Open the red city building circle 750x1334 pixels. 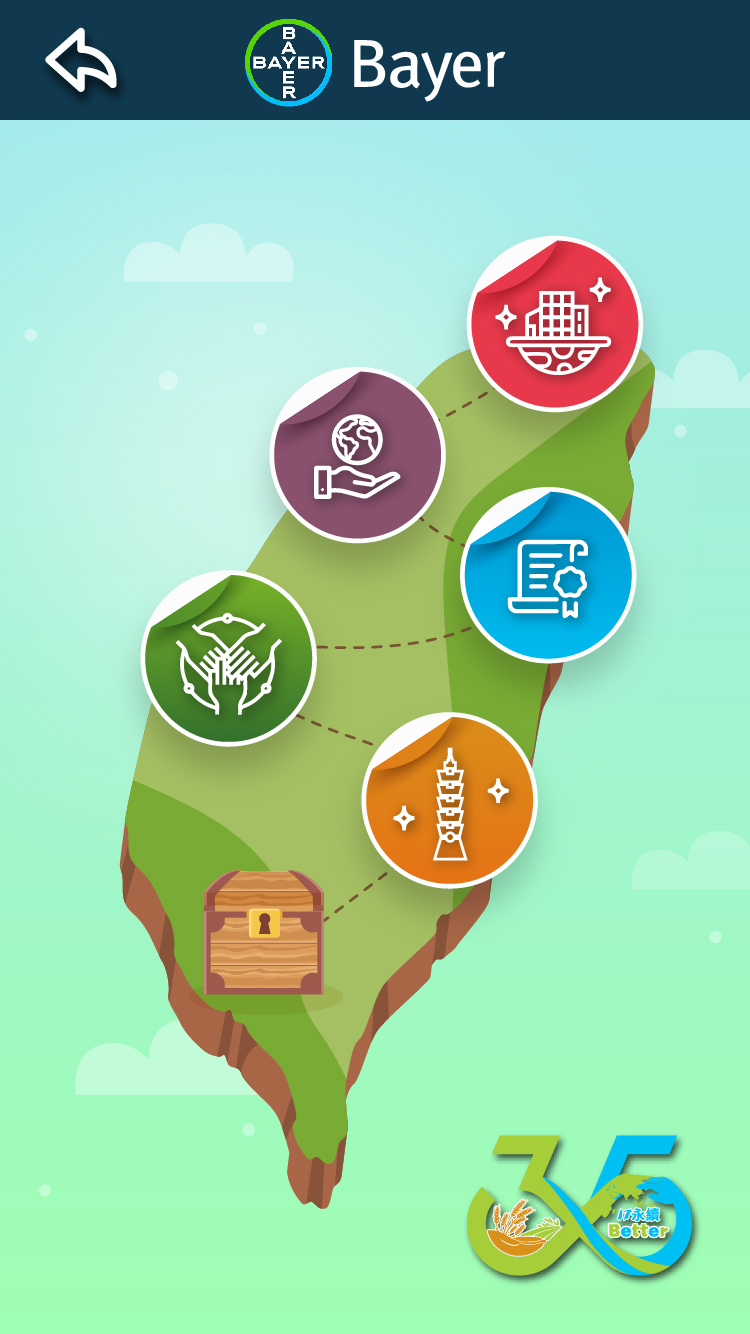[x=556, y=324]
